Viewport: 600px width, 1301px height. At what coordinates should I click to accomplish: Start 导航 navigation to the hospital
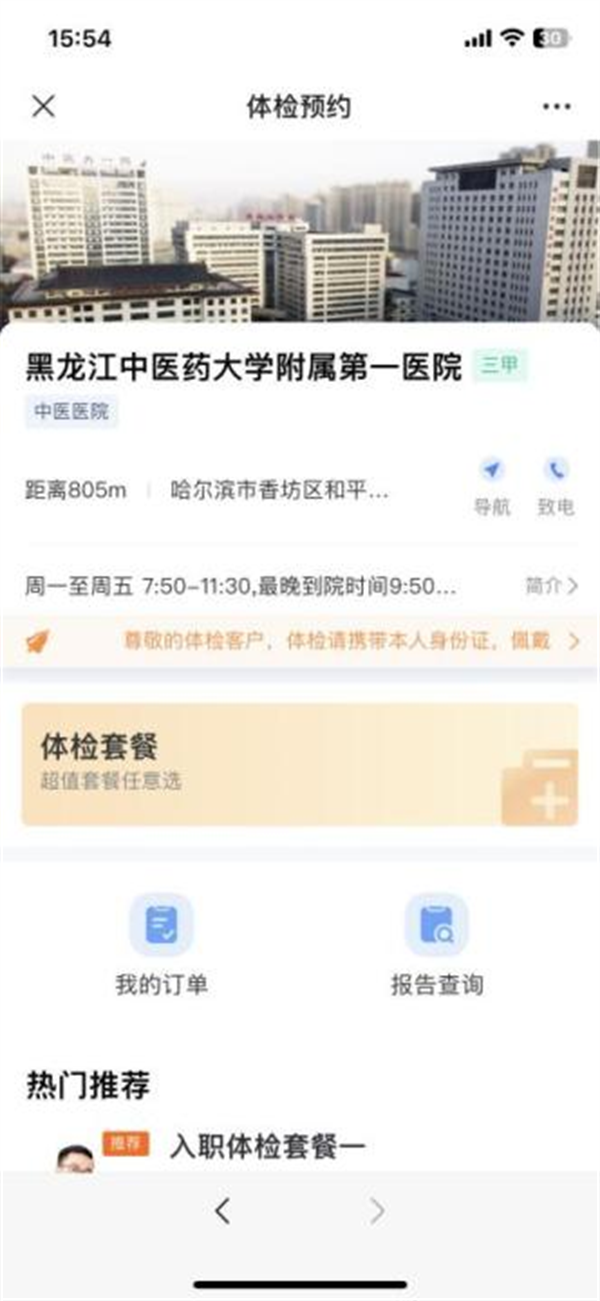click(x=491, y=485)
